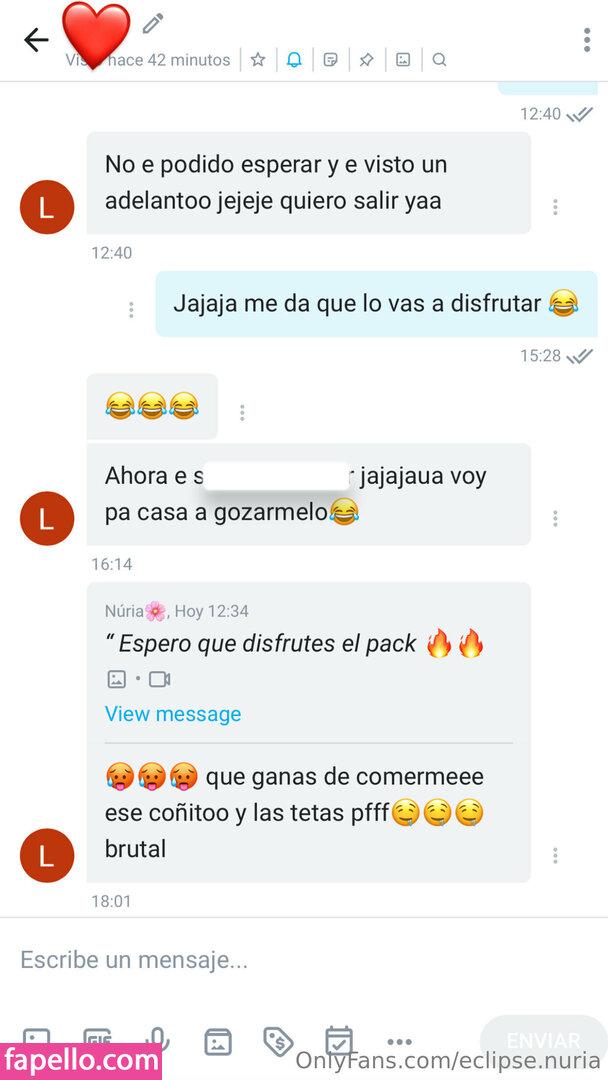The image size is (608, 1080).
Task: Open the top-right overflow menu
Action: (587, 40)
